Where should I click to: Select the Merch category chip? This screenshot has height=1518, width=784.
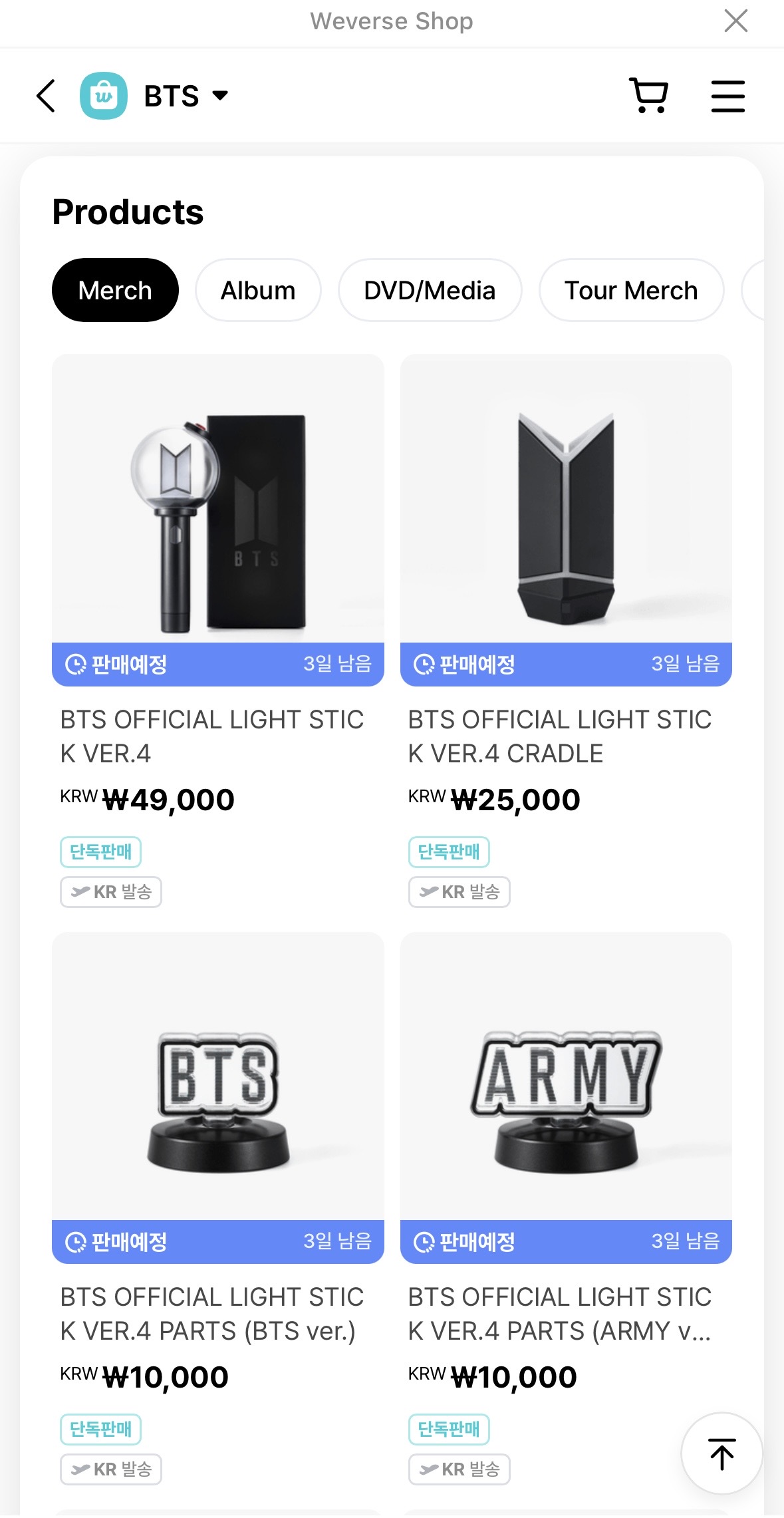pos(115,291)
